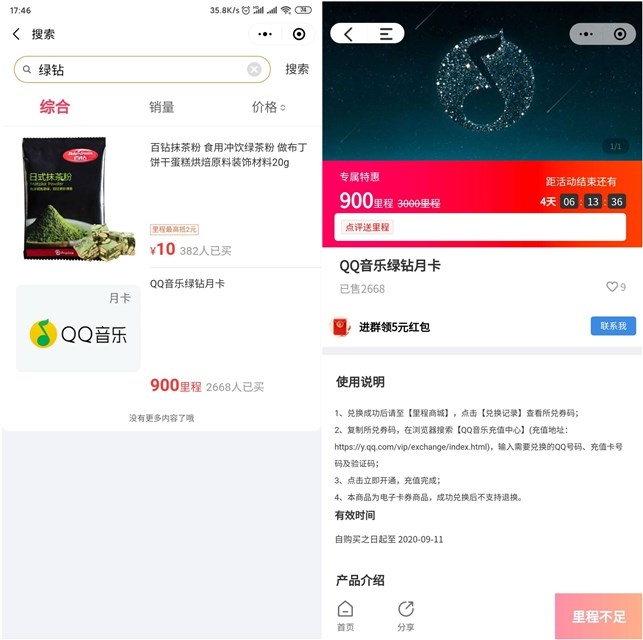Tap 点评送里程 on the product page
643x640 pixels.
tap(368, 228)
